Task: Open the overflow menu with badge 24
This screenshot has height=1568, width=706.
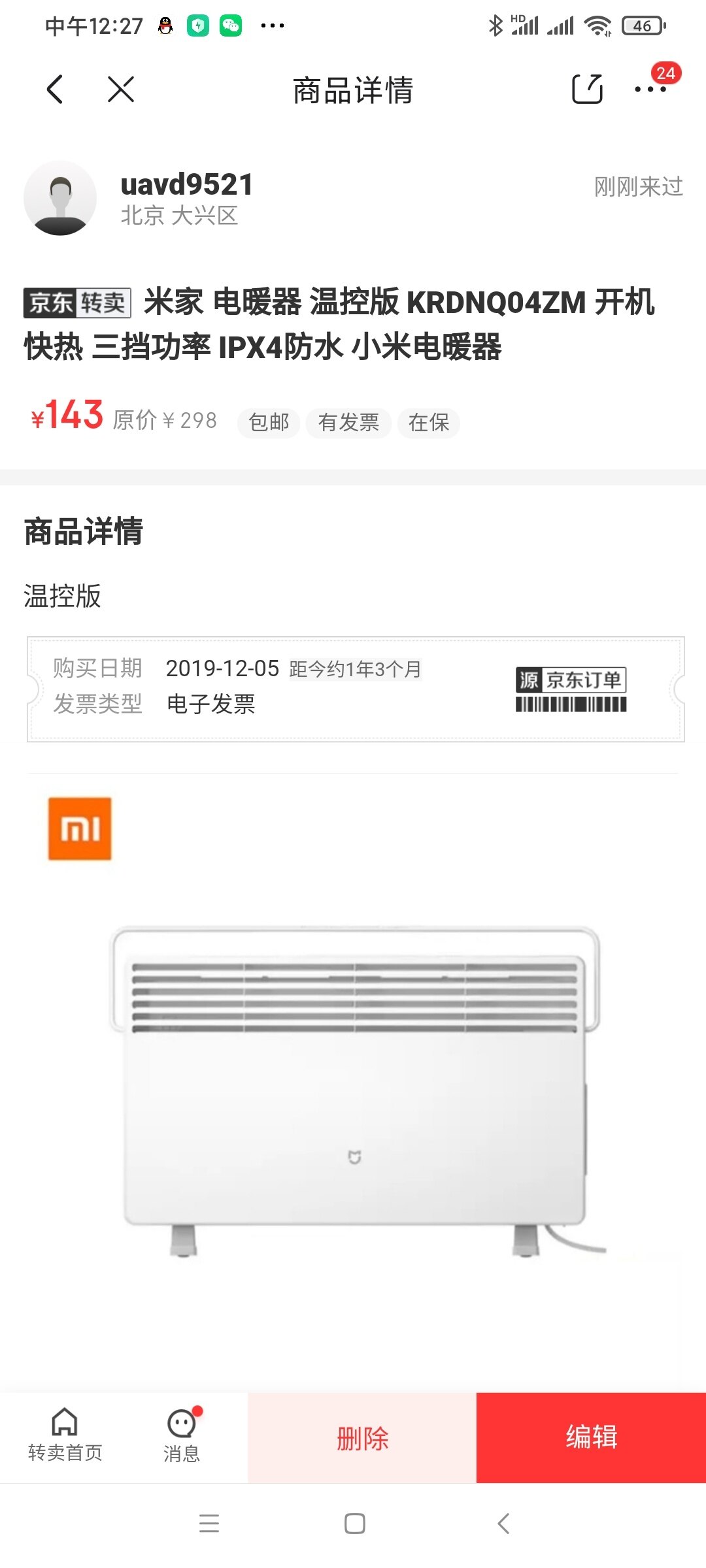Action: 651,90
